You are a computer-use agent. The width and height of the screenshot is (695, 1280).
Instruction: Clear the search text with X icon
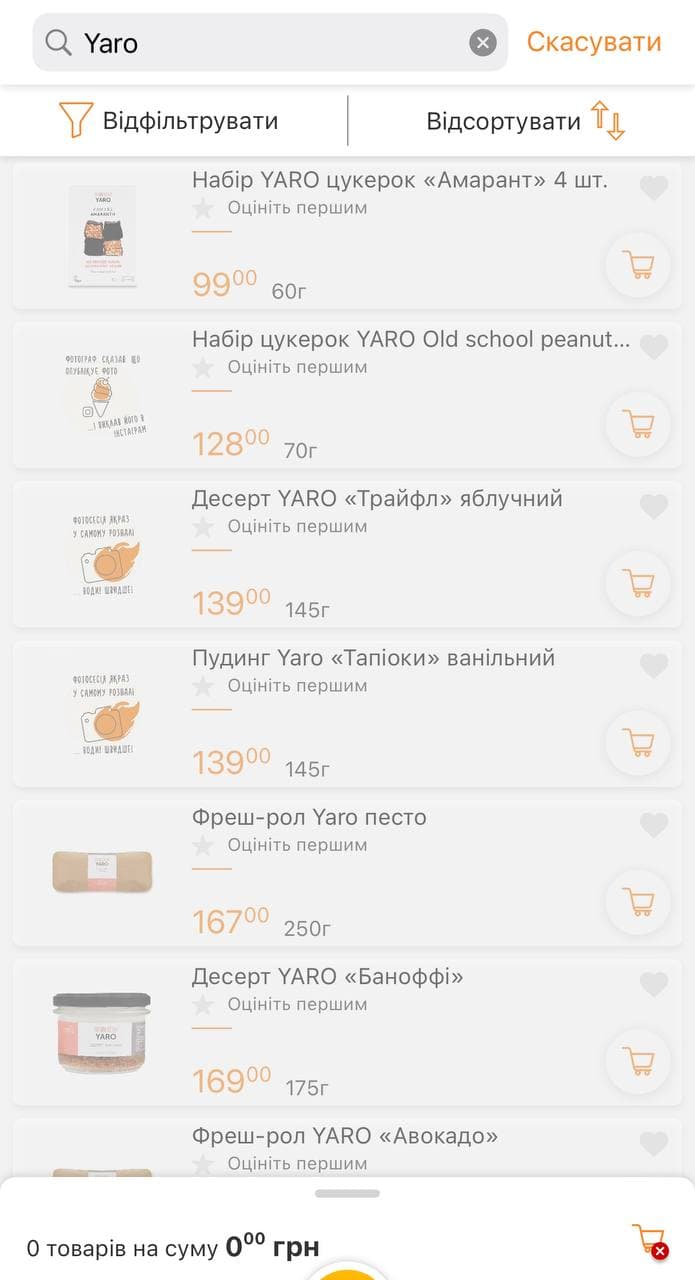point(483,42)
